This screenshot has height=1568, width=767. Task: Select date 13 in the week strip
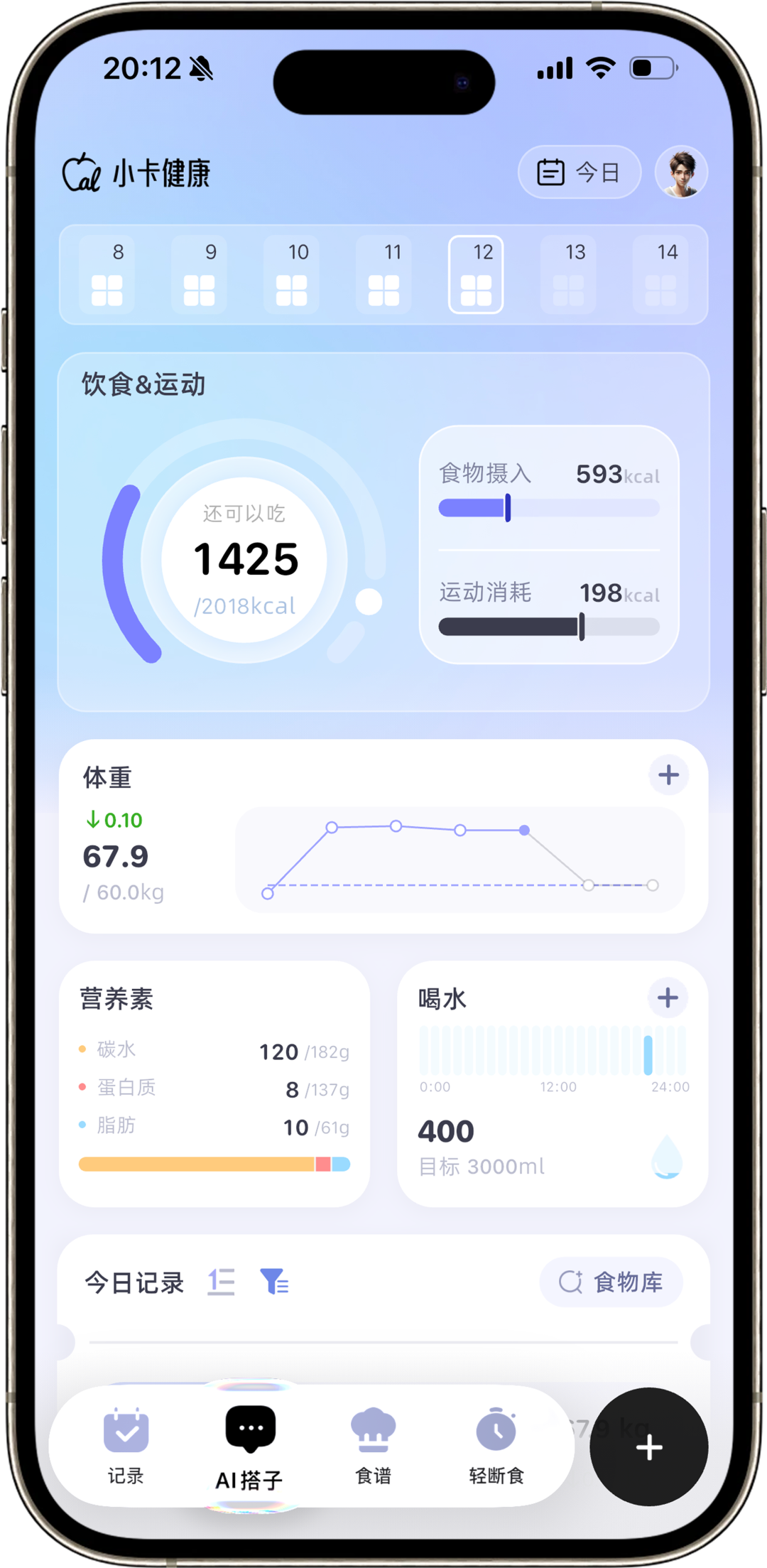pyautogui.click(x=568, y=275)
